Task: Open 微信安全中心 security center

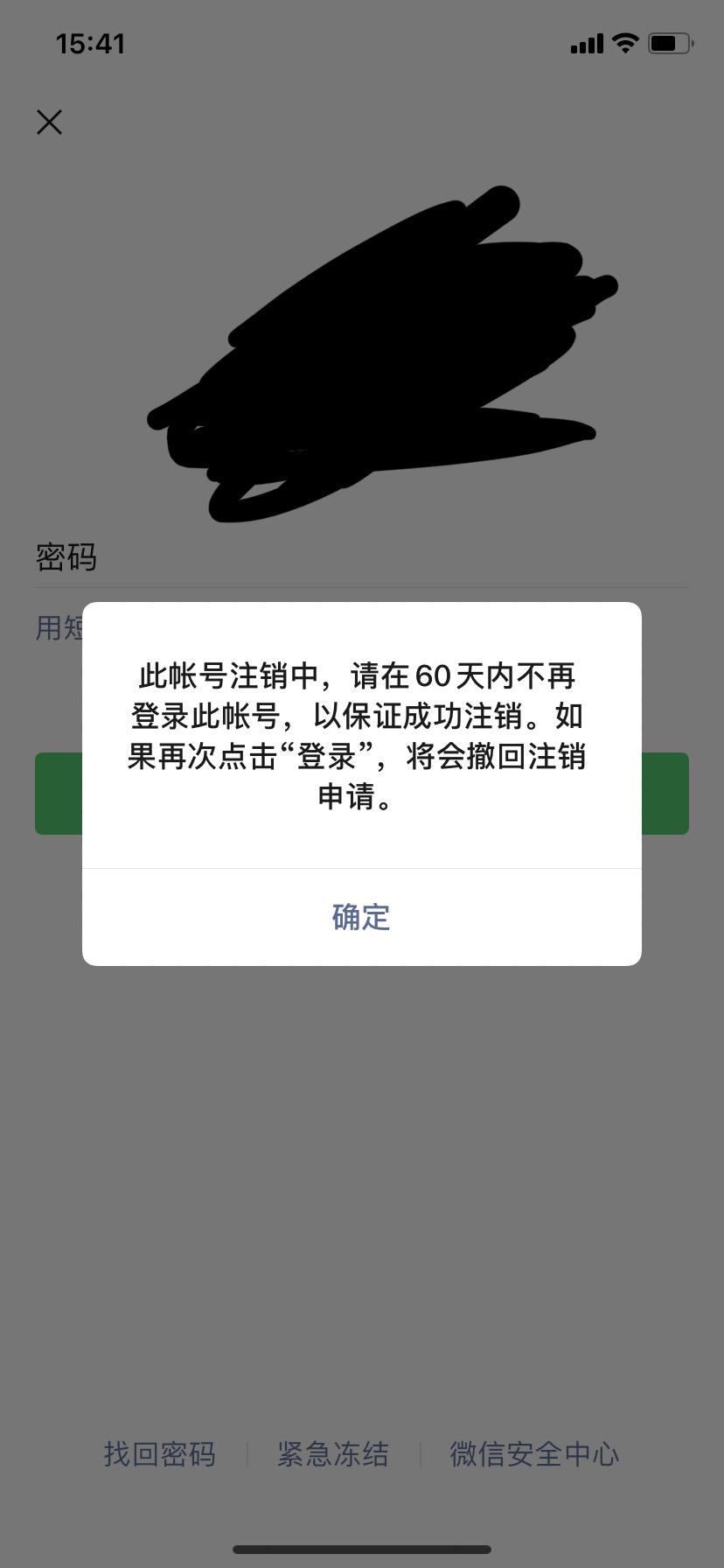Action: point(533,1453)
